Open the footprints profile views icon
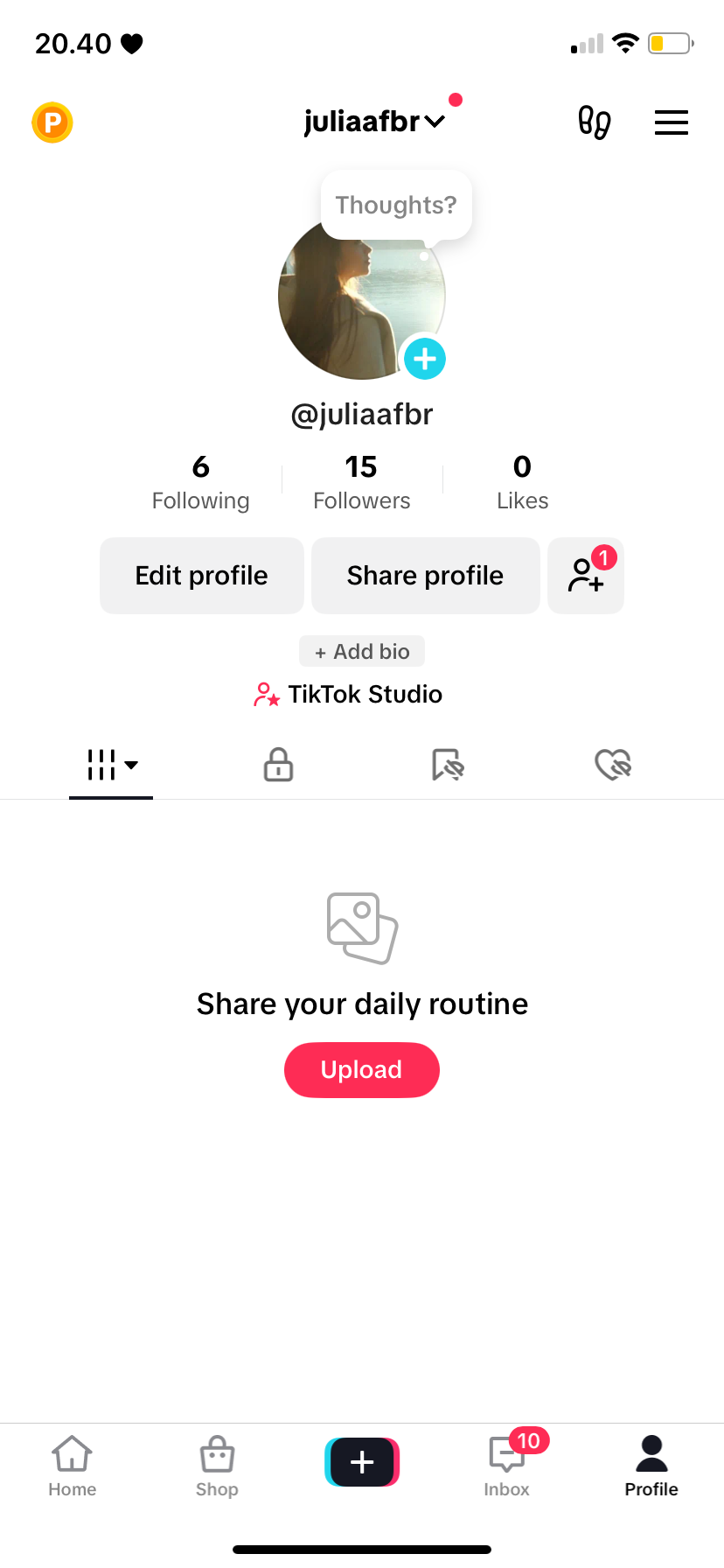The width and height of the screenshot is (724, 1568). click(595, 122)
